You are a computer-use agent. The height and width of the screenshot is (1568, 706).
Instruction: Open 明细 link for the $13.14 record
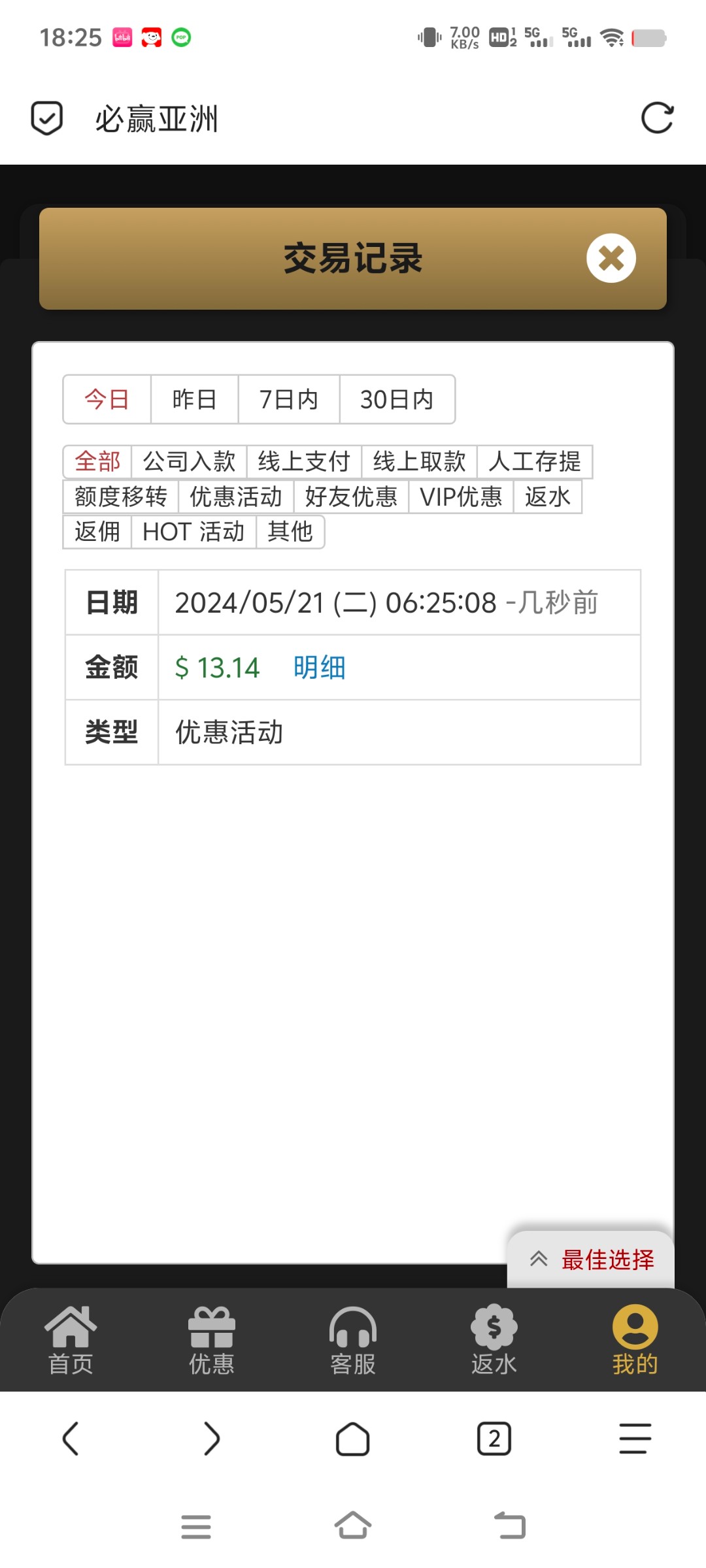click(320, 668)
